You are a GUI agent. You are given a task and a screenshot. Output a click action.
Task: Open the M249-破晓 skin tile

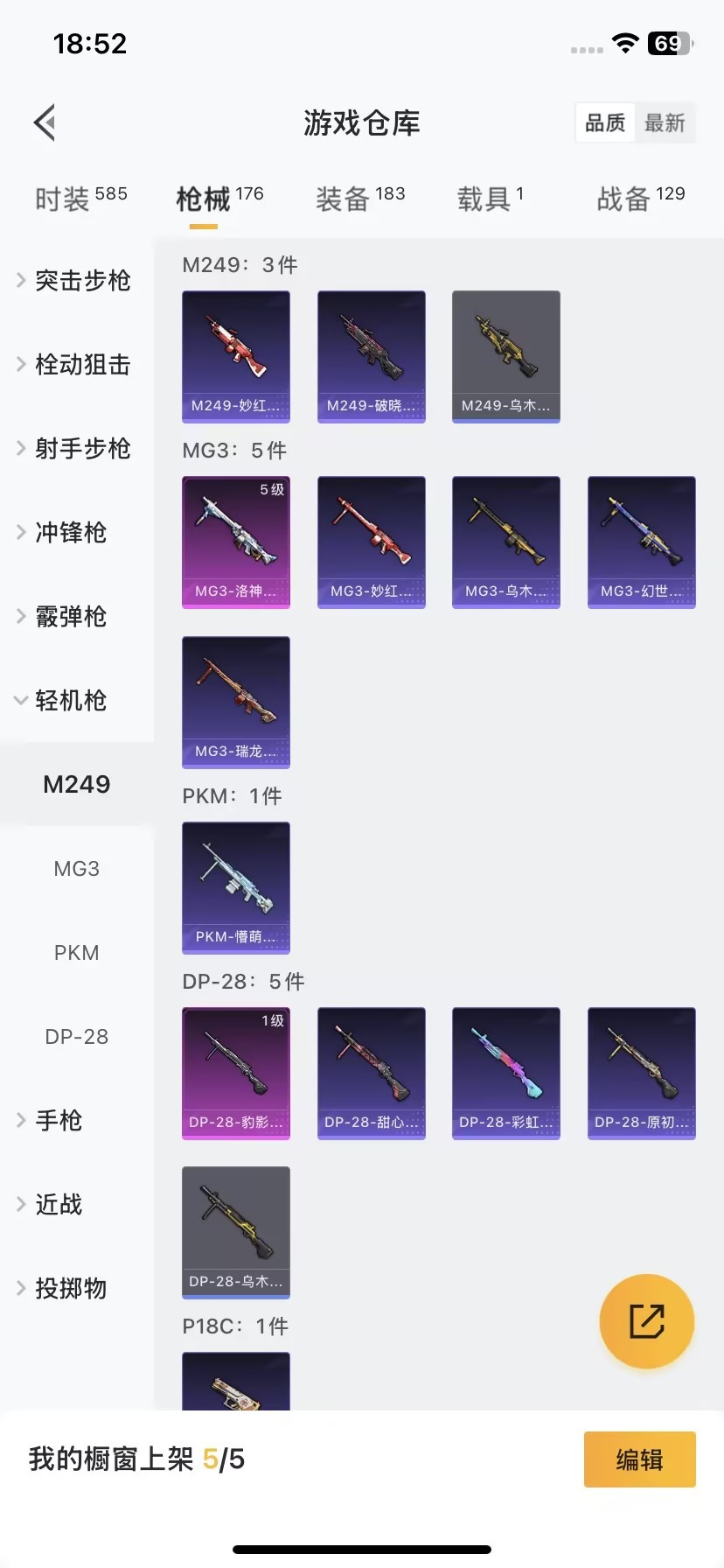(x=371, y=356)
